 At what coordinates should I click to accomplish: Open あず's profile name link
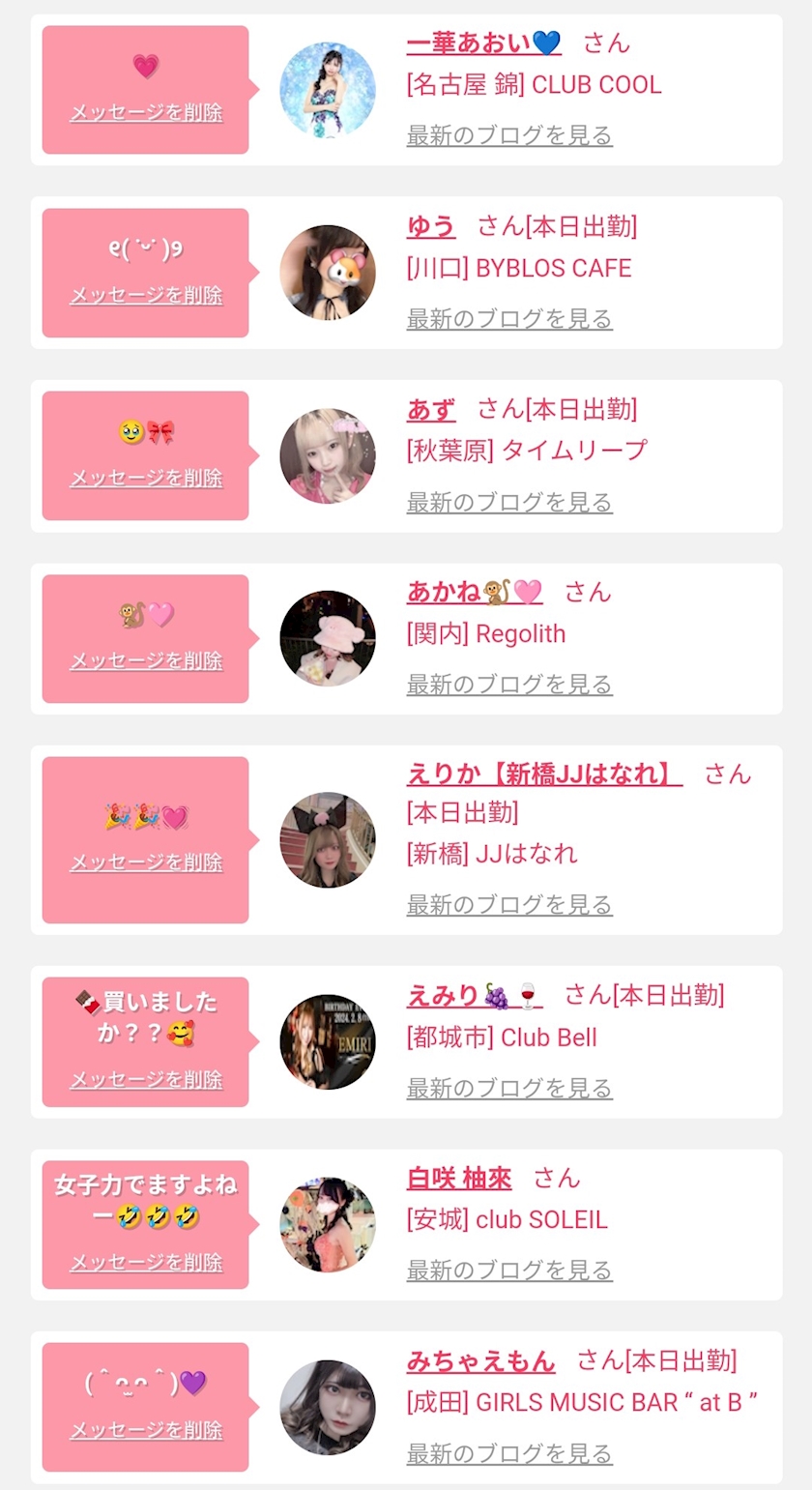pos(431,409)
